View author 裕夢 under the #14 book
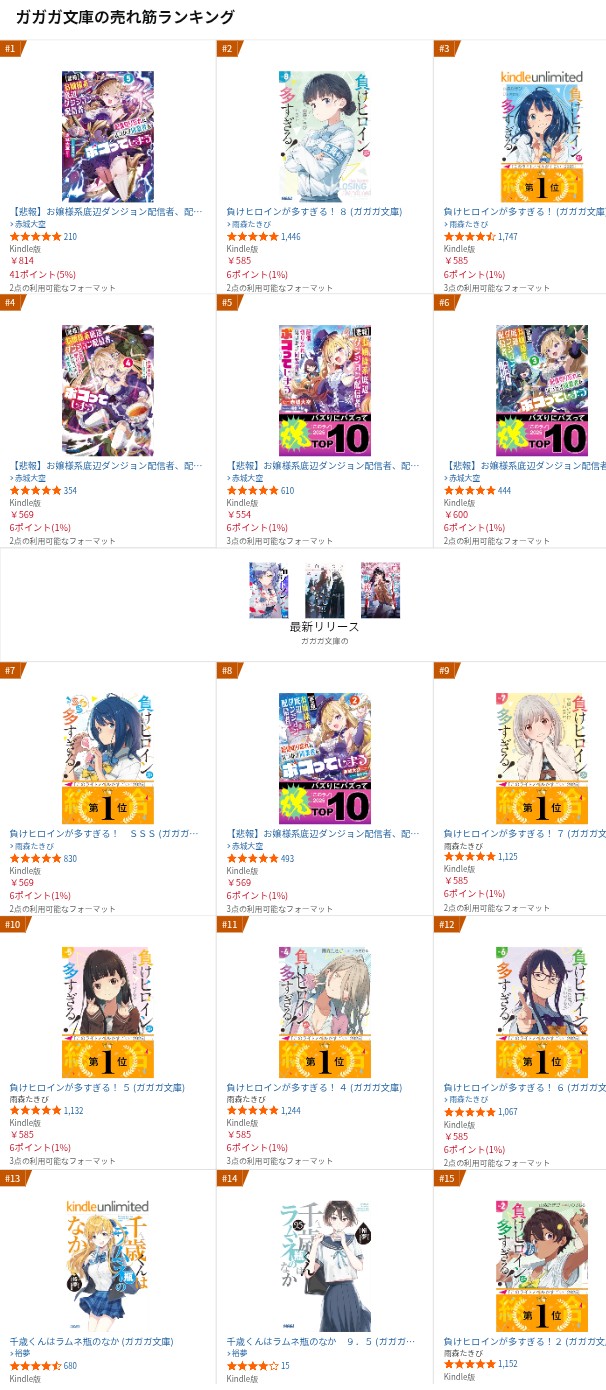This screenshot has width=606, height=1390. click(239, 1353)
